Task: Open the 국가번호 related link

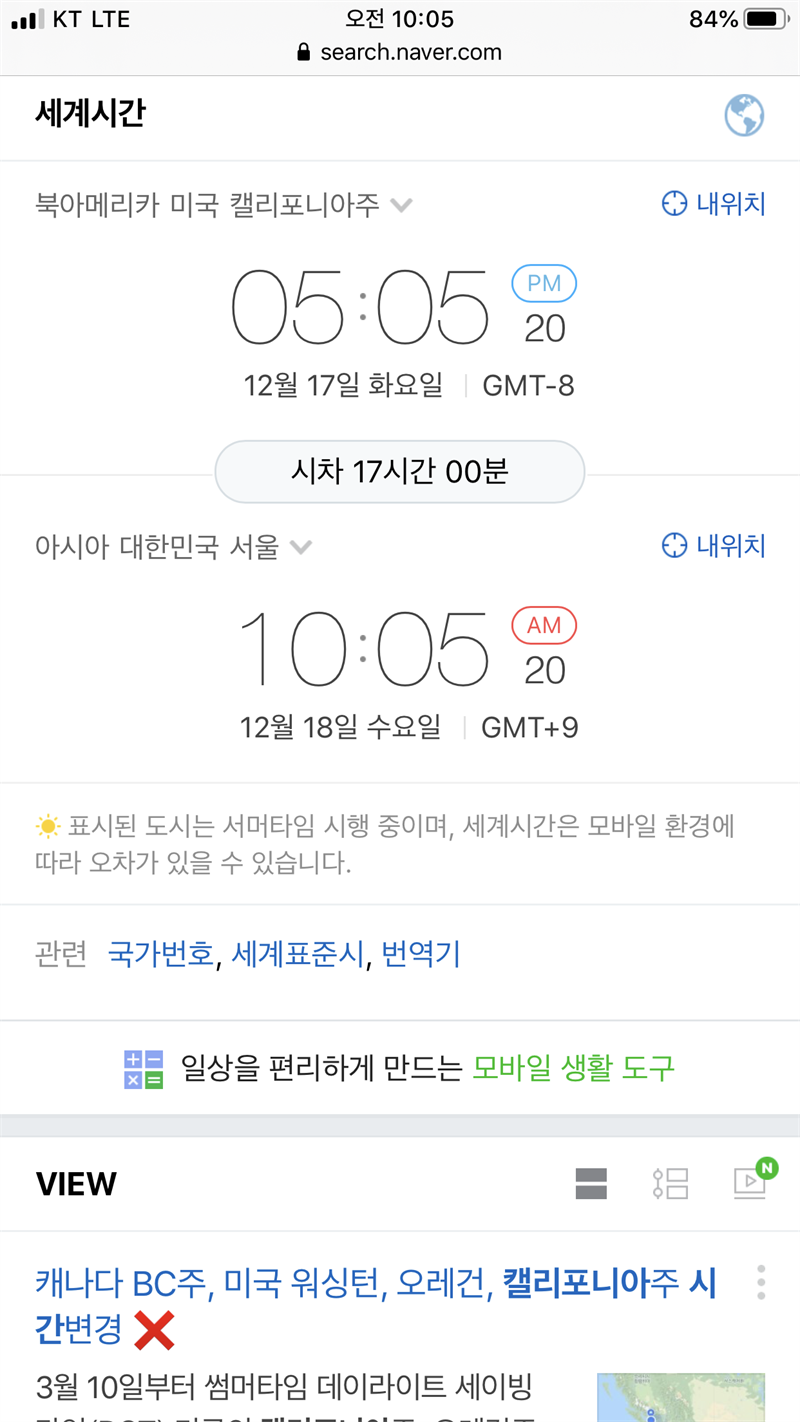Action: point(161,954)
